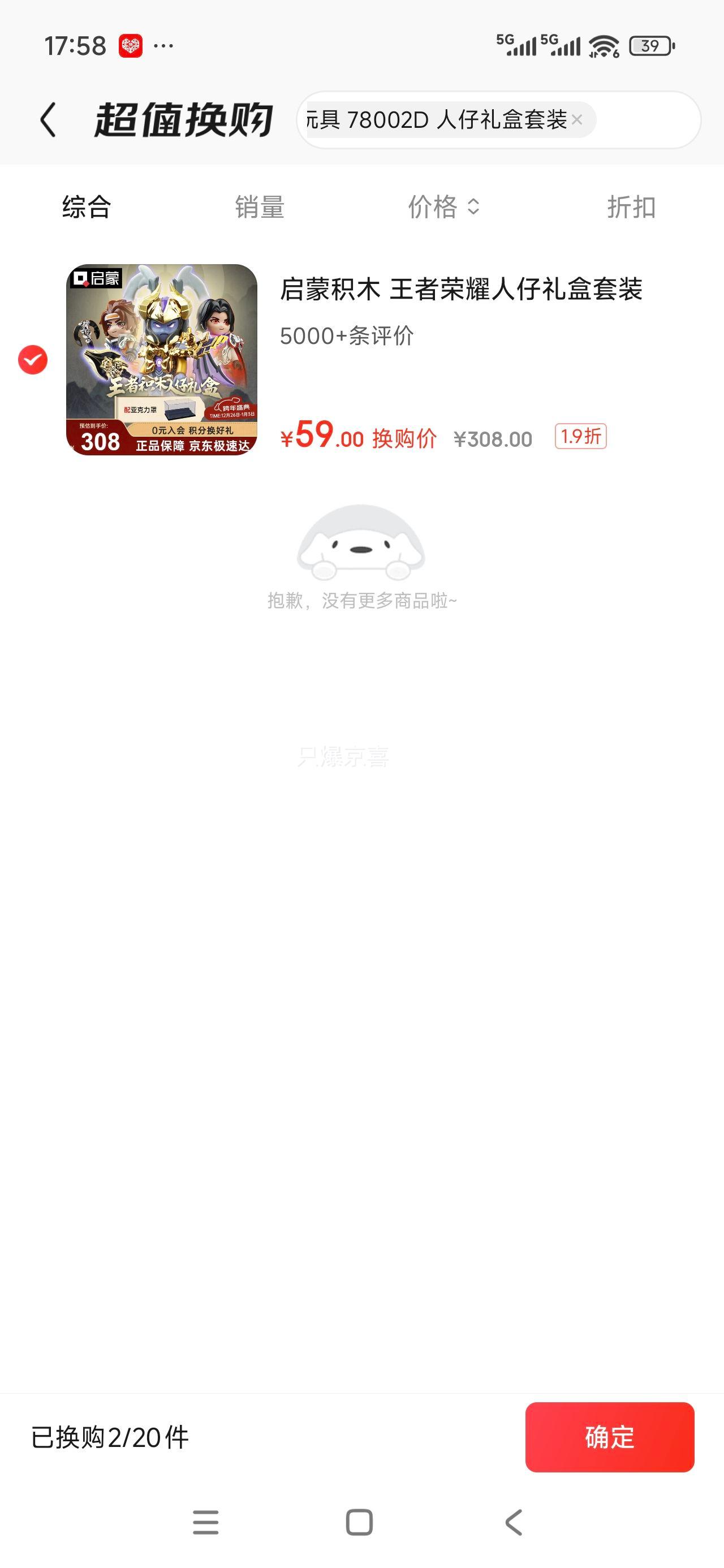Viewport: 724px width, 1568px height.
Task: Clear the search keyword with the × icon
Action: click(x=578, y=120)
